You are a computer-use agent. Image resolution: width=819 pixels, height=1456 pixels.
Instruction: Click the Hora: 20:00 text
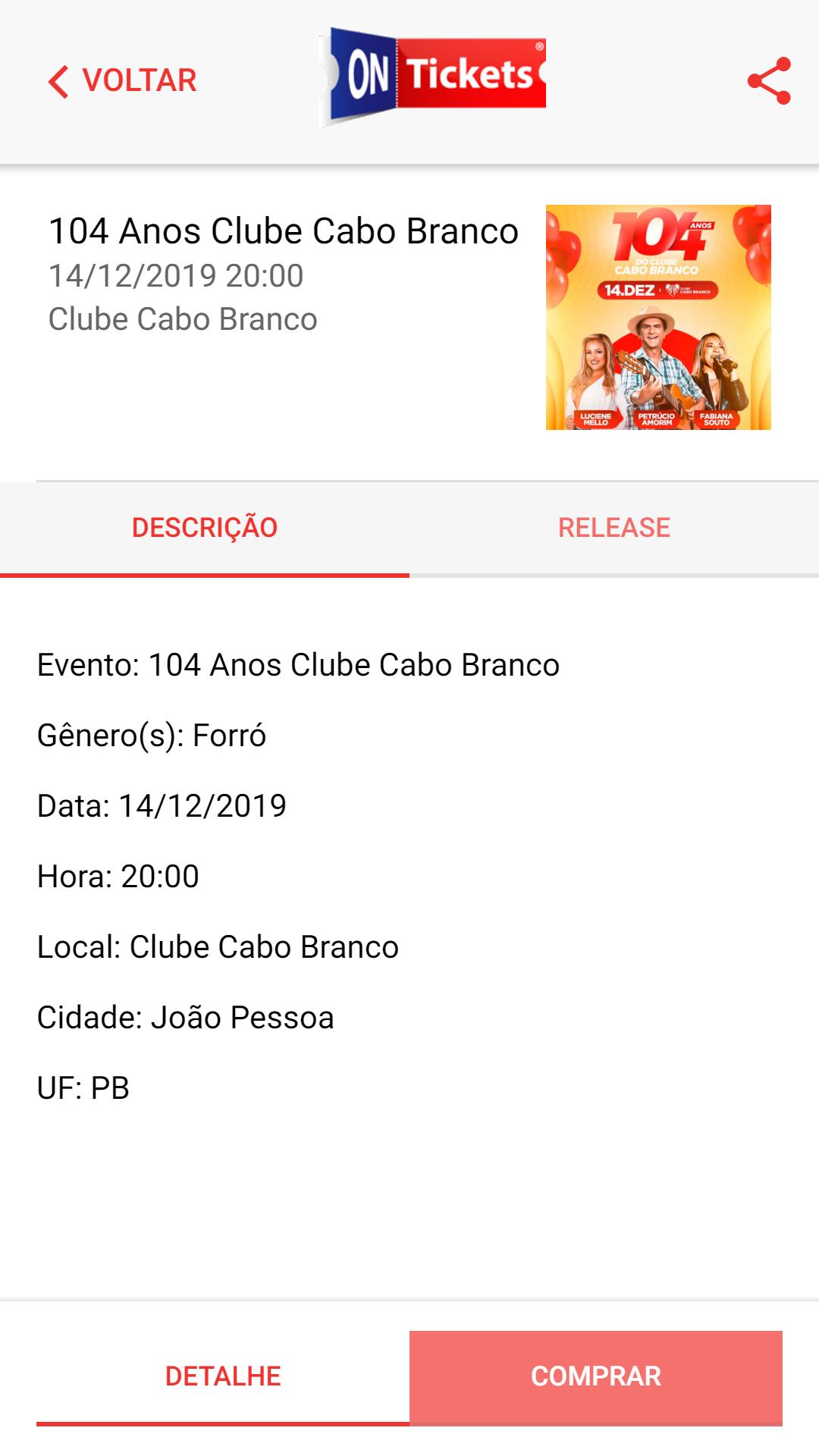click(x=118, y=875)
